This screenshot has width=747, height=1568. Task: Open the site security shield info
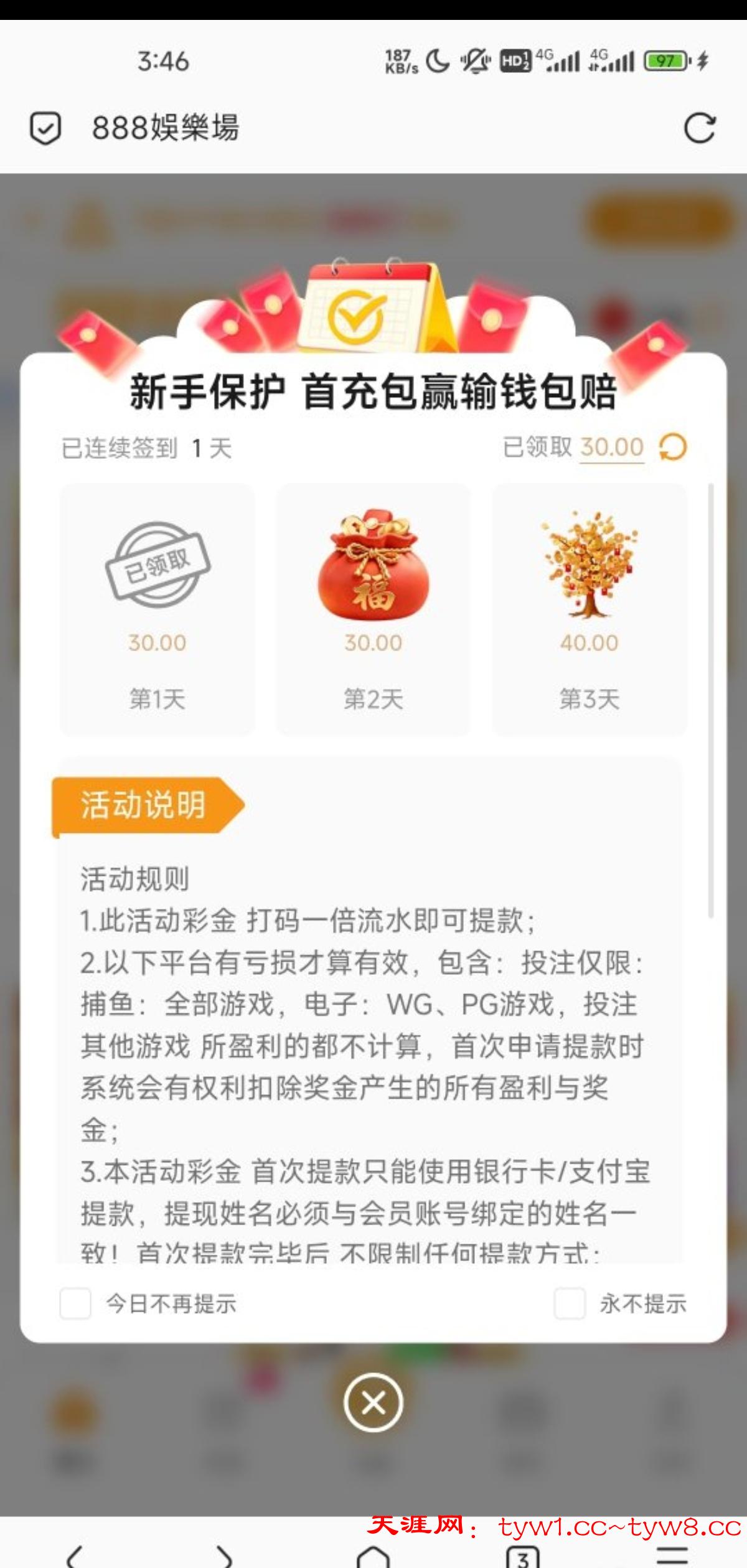(x=45, y=128)
